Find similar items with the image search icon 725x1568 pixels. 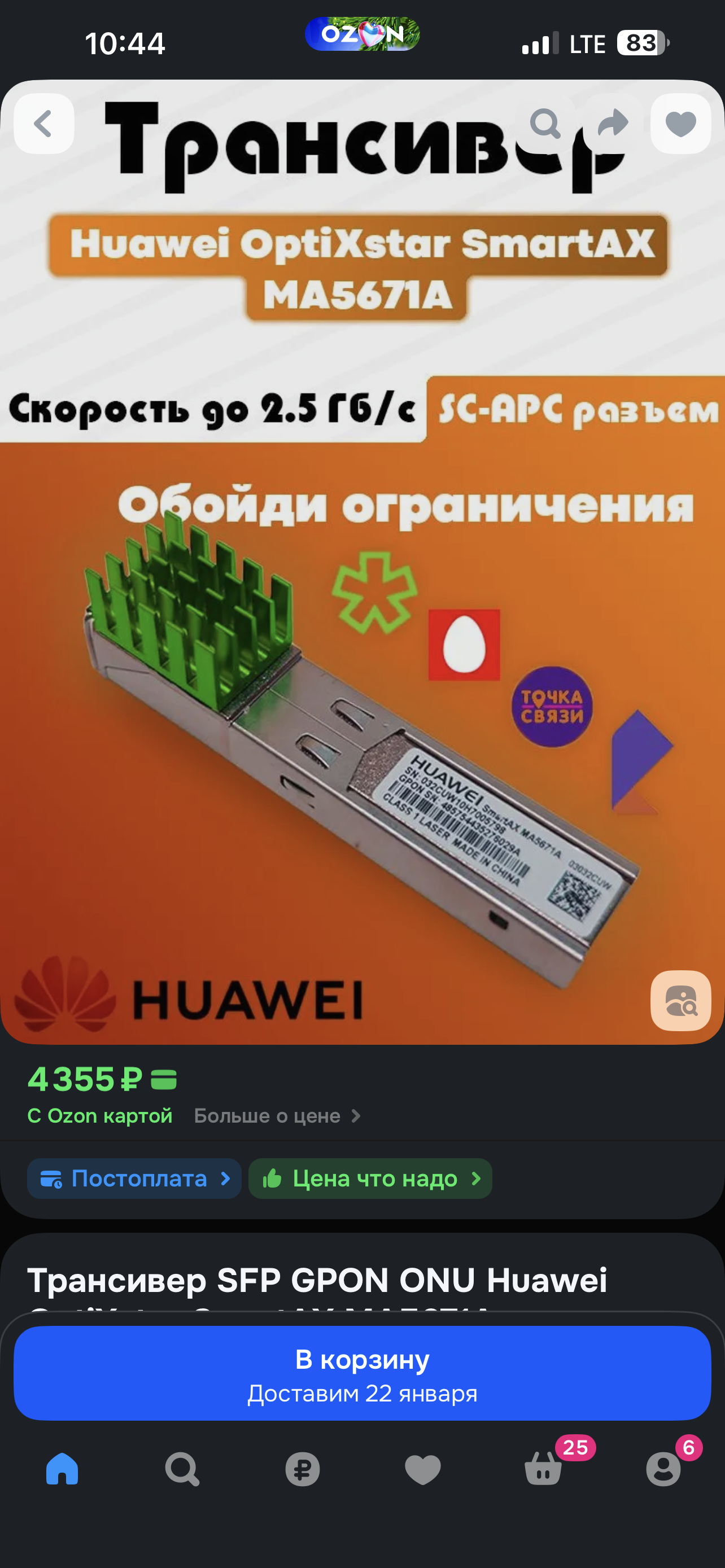[x=680, y=1000]
